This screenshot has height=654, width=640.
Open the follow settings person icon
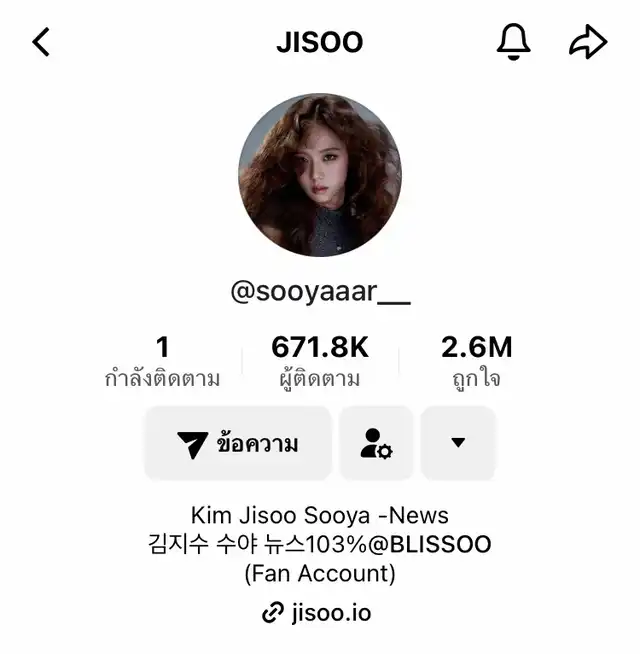click(376, 443)
